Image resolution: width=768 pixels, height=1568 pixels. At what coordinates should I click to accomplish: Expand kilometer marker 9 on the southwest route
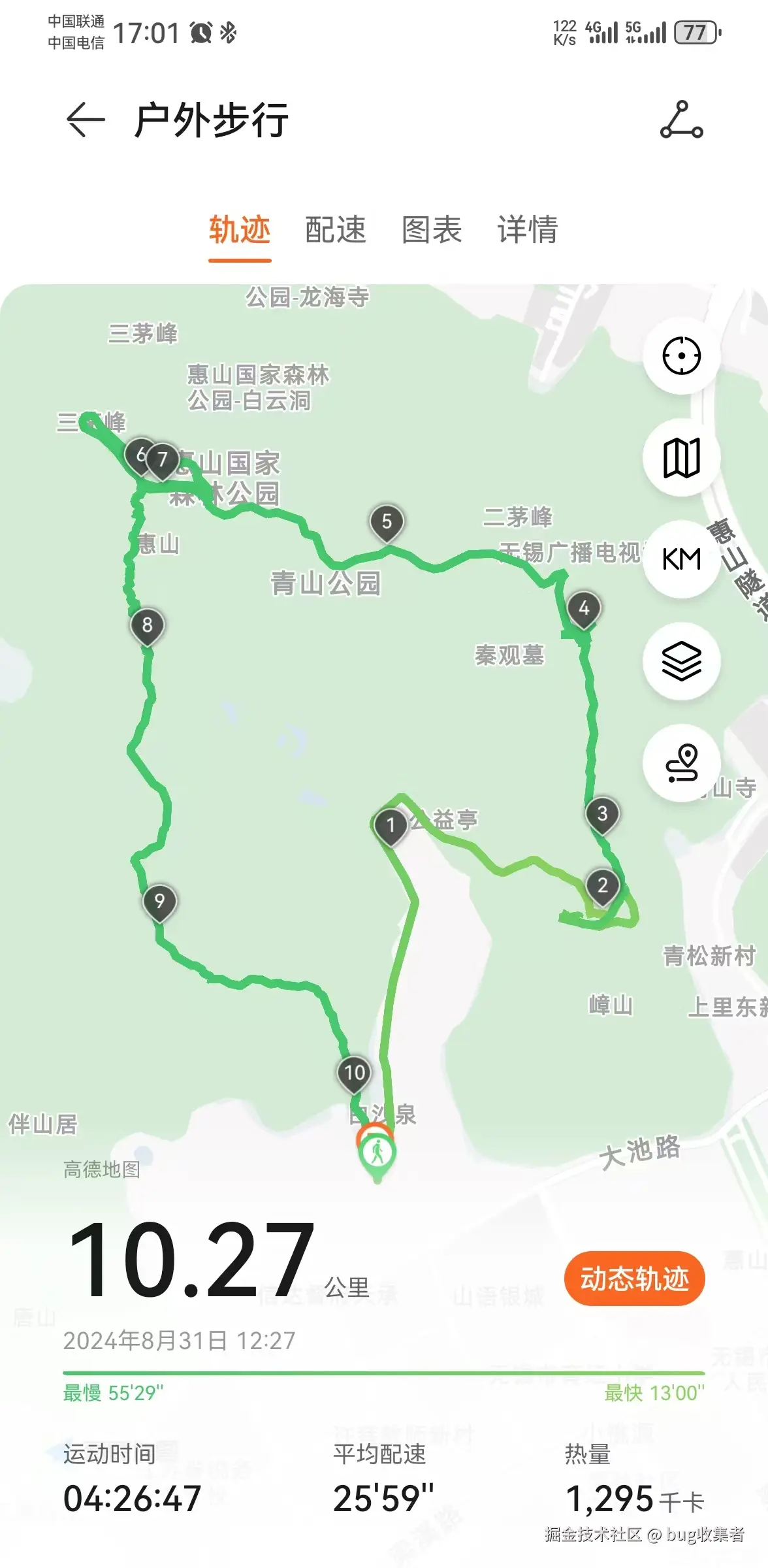coord(159,900)
